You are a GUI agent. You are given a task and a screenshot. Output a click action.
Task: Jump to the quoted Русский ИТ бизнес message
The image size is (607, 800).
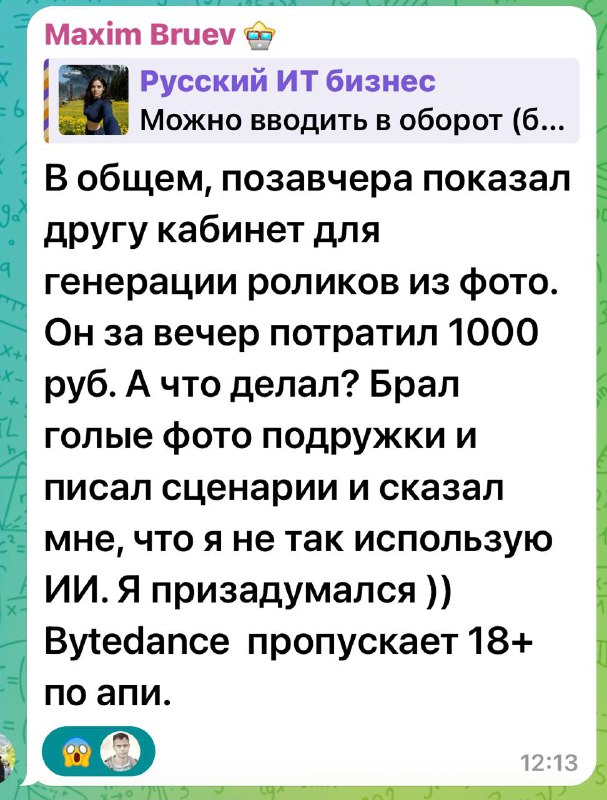[x=312, y=98]
